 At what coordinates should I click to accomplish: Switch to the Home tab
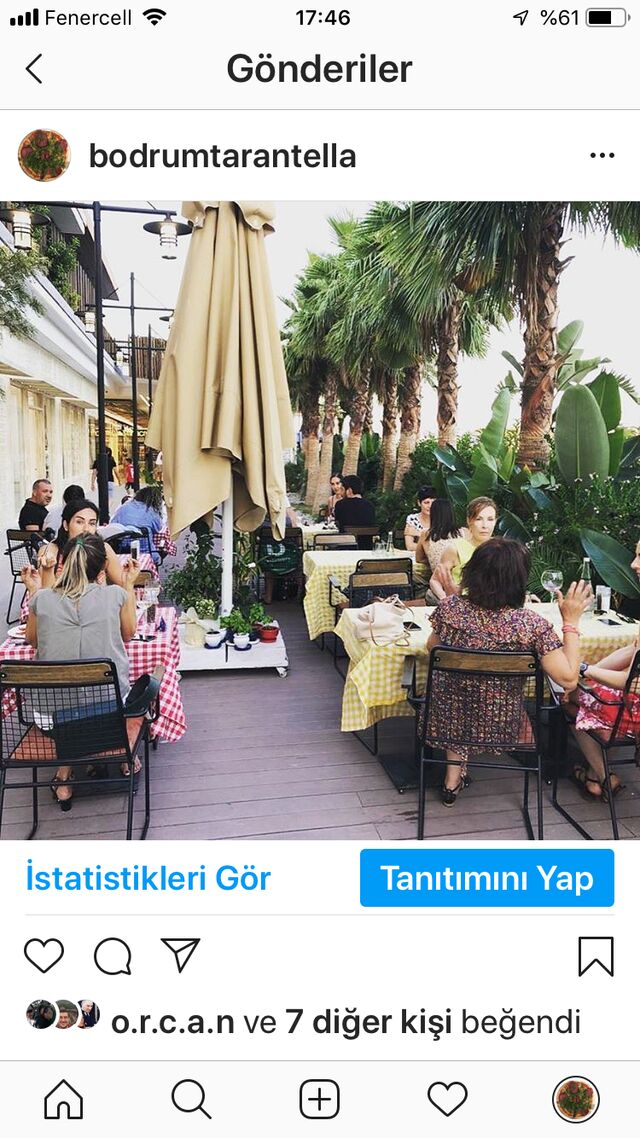click(64, 1100)
